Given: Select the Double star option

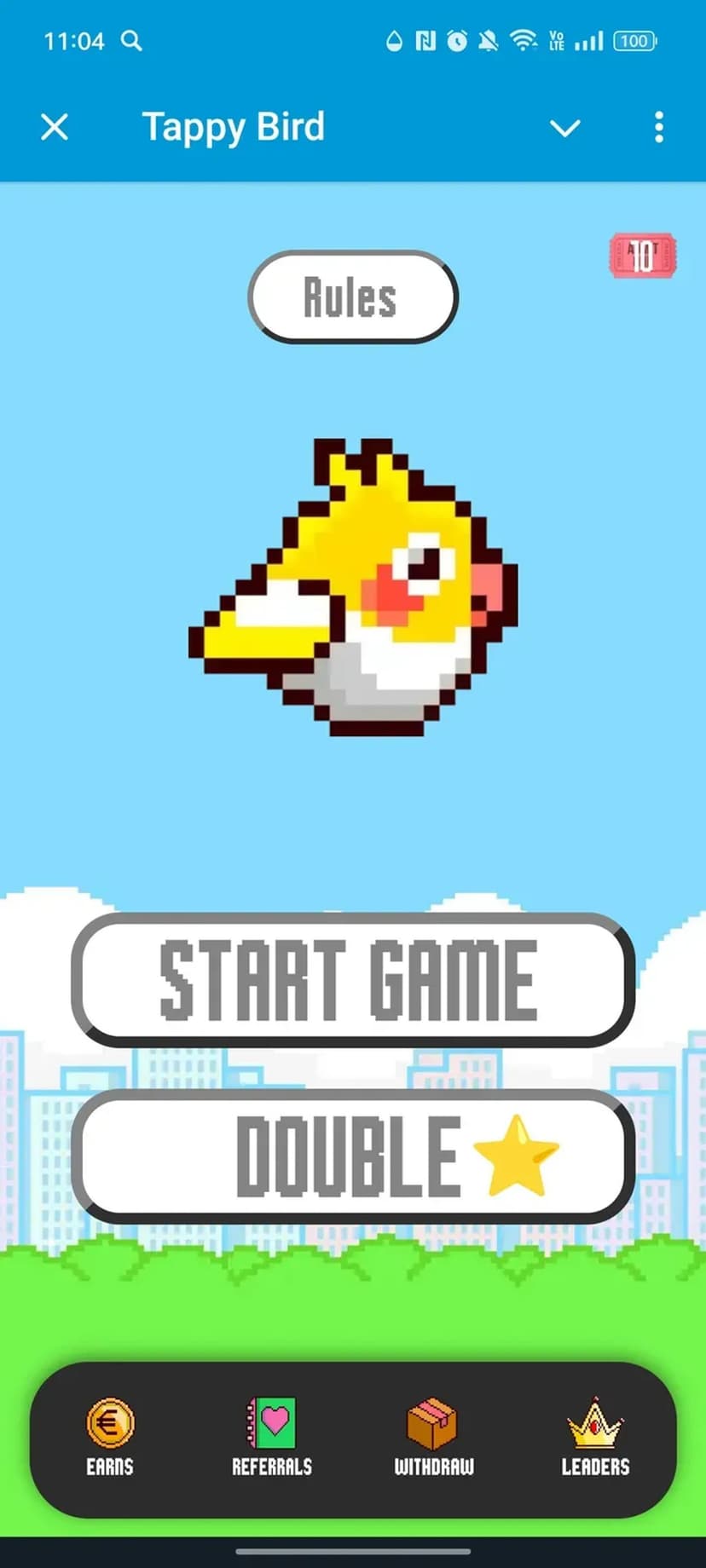Looking at the screenshot, I should click(x=353, y=1156).
